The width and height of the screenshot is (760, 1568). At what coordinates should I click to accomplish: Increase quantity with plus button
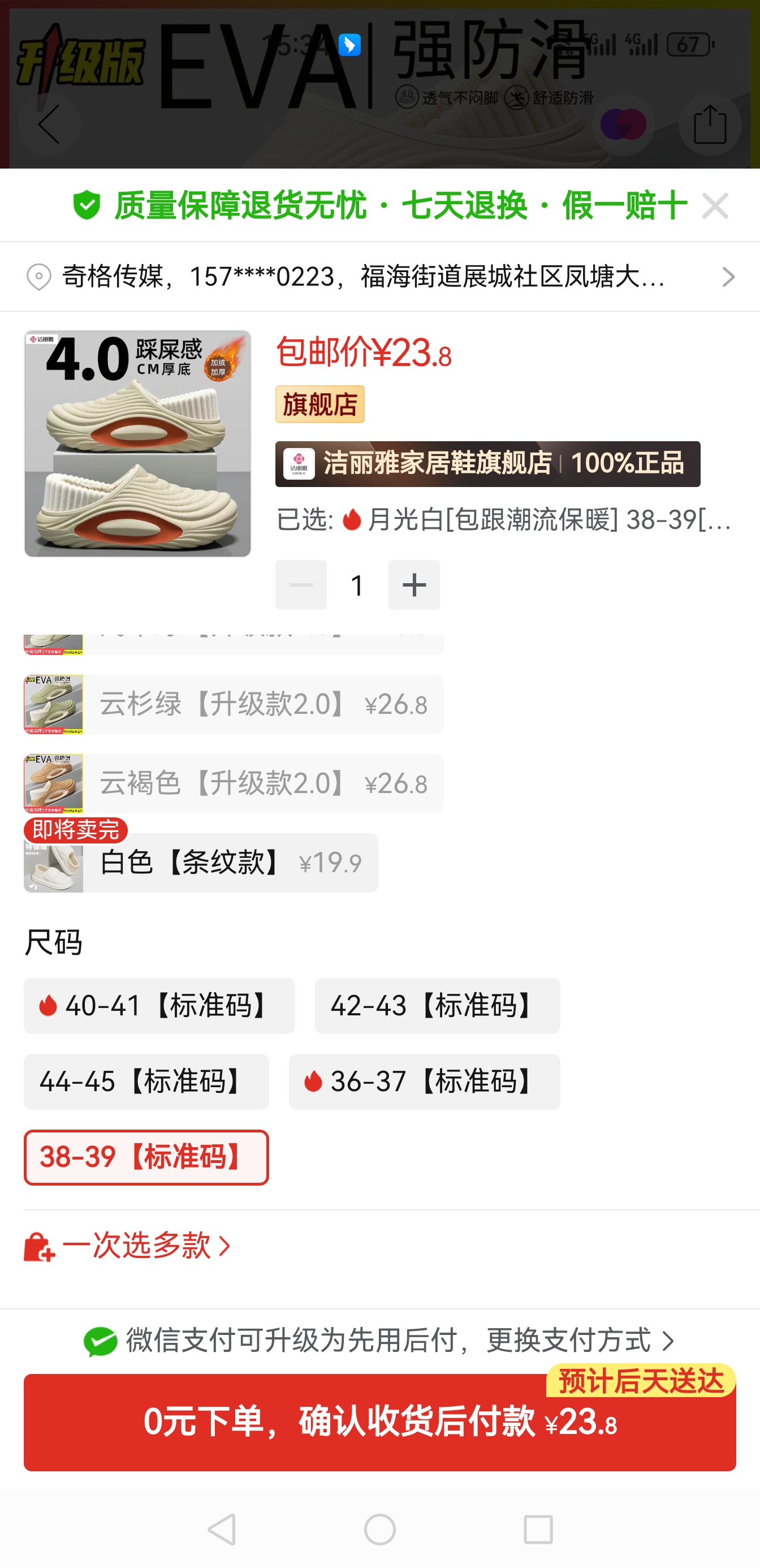click(414, 585)
